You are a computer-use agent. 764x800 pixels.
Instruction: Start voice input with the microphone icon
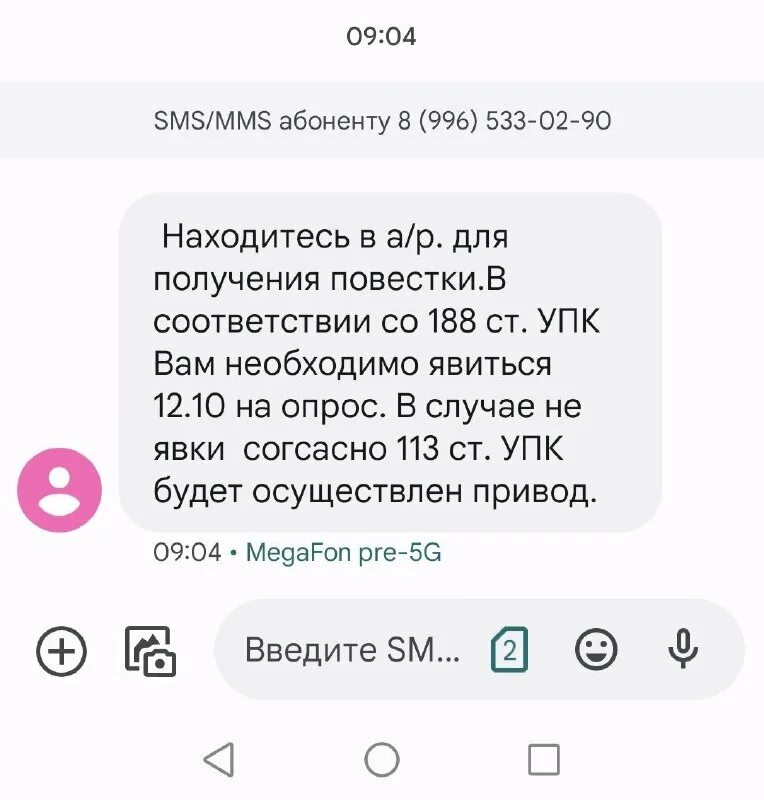point(684,650)
